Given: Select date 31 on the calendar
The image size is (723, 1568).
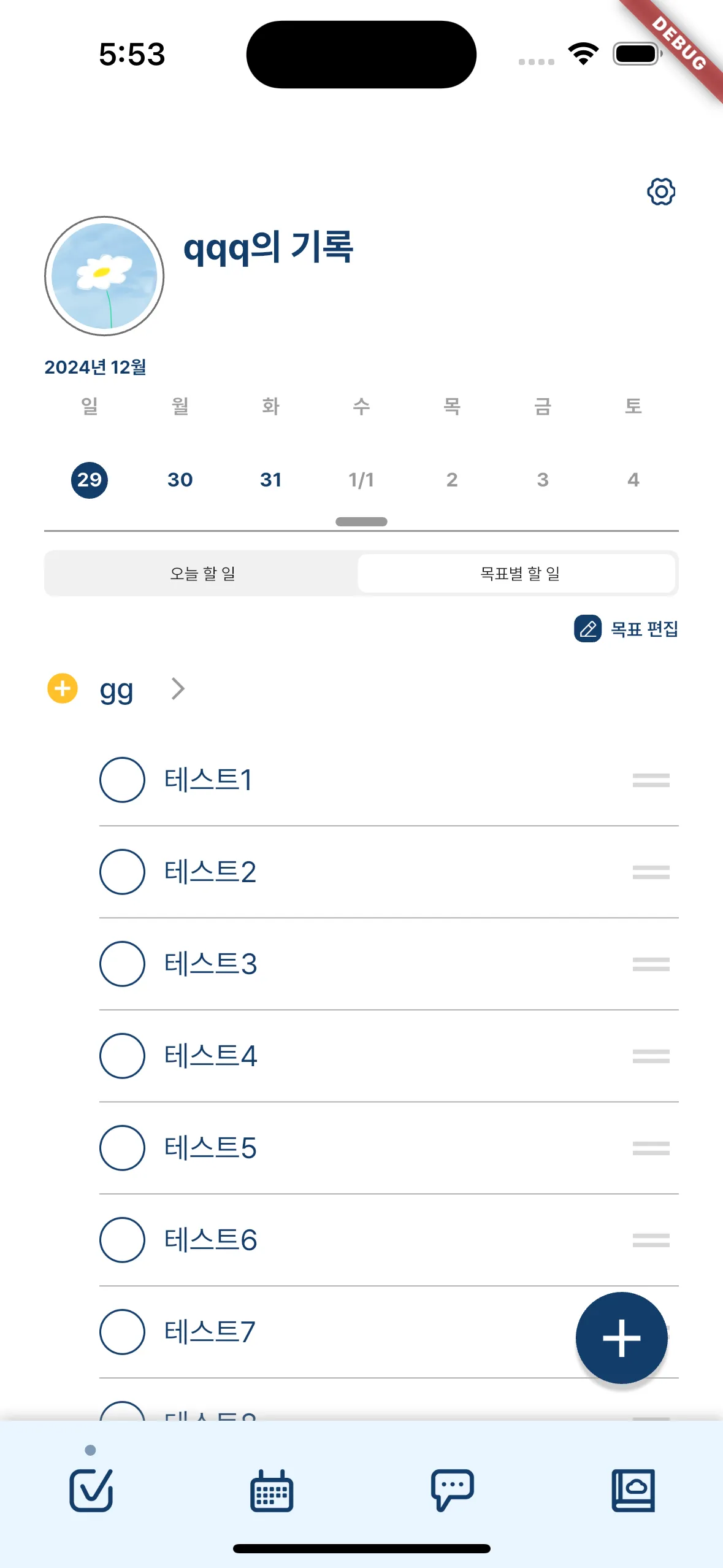Looking at the screenshot, I should [270, 480].
